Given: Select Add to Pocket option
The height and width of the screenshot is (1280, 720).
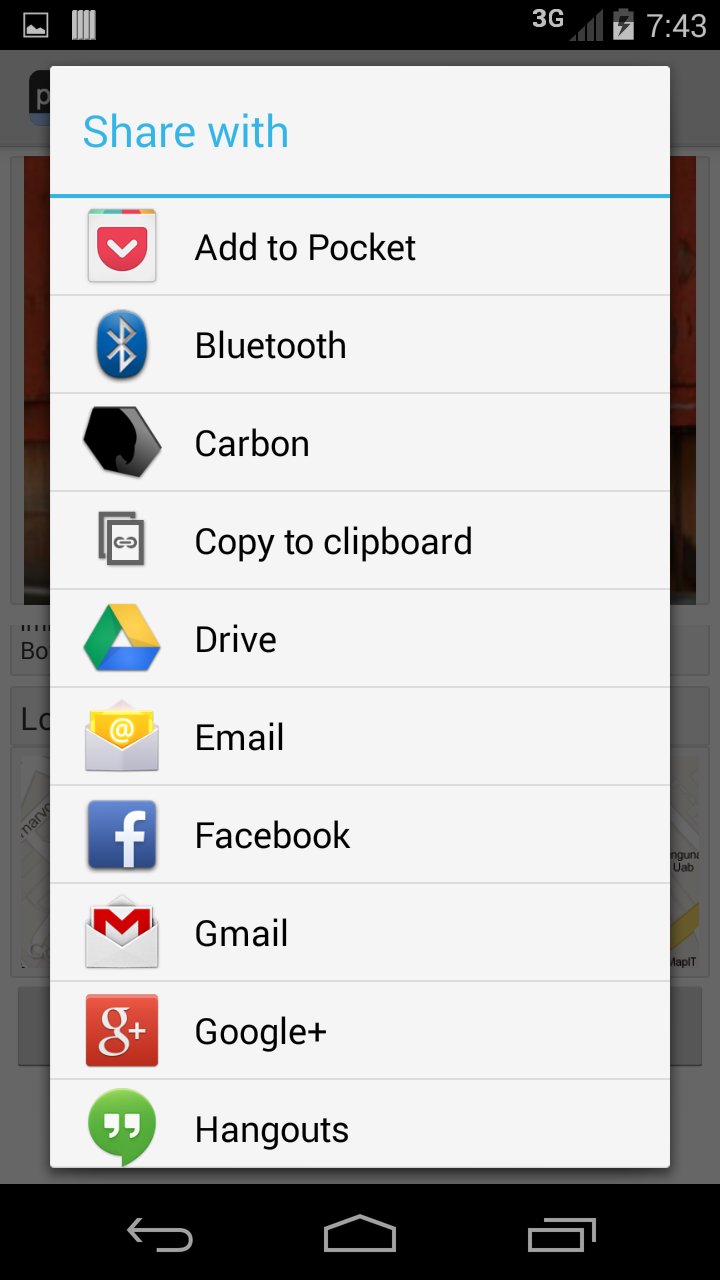Looking at the screenshot, I should tap(360, 247).
